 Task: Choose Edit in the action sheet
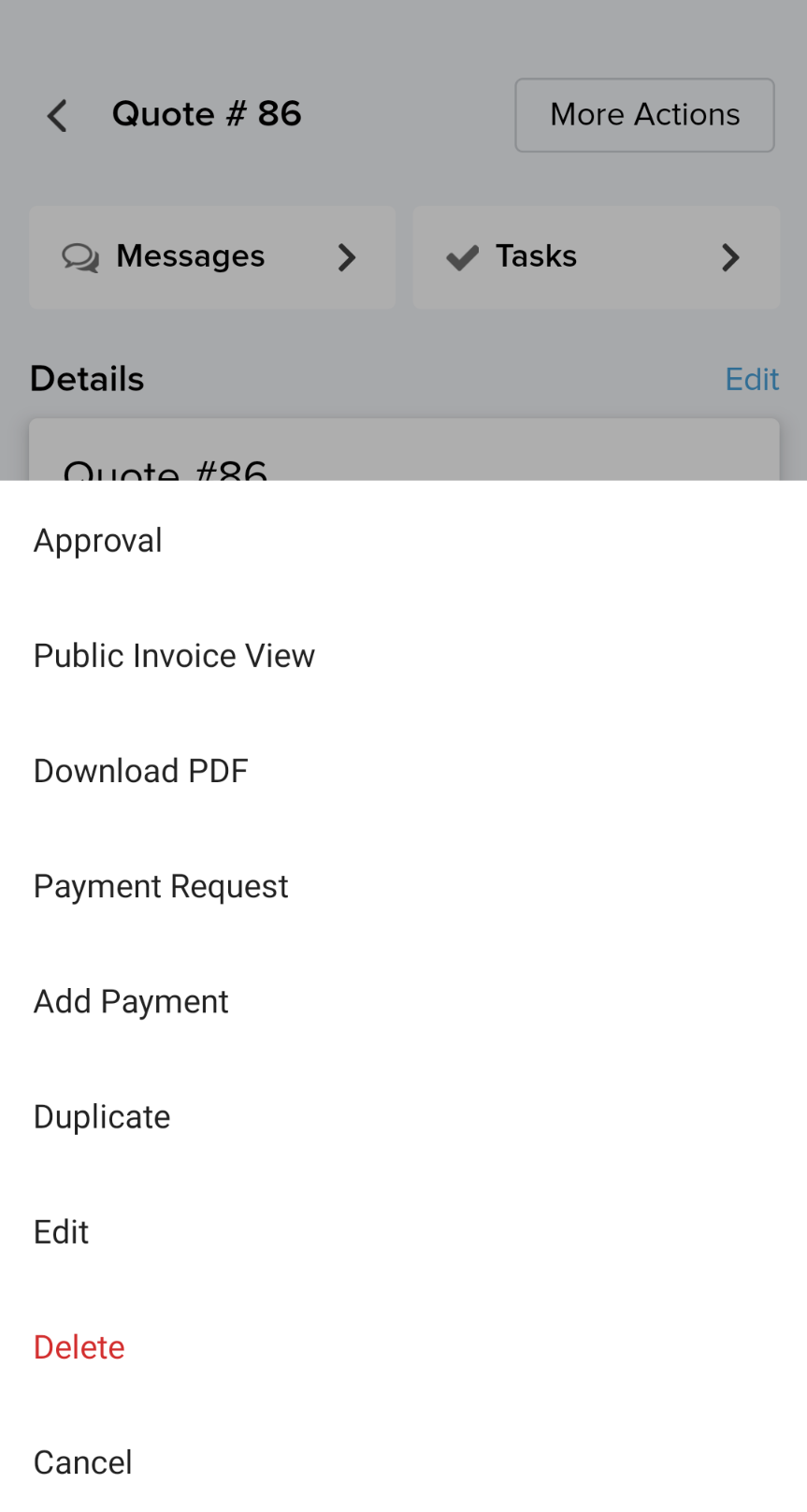tap(403, 1231)
